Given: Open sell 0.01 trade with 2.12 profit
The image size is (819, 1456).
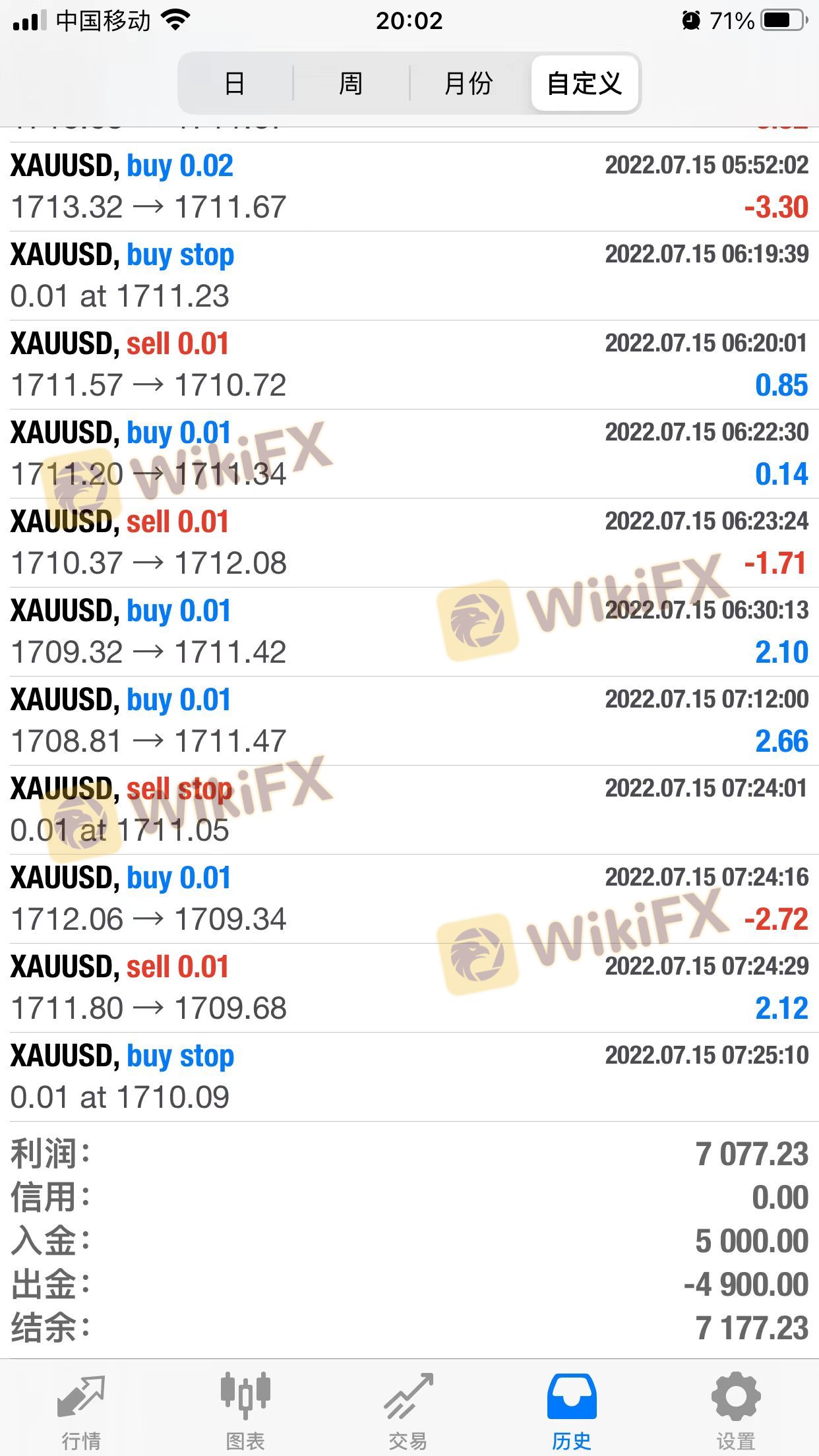Looking at the screenshot, I should [x=409, y=988].
